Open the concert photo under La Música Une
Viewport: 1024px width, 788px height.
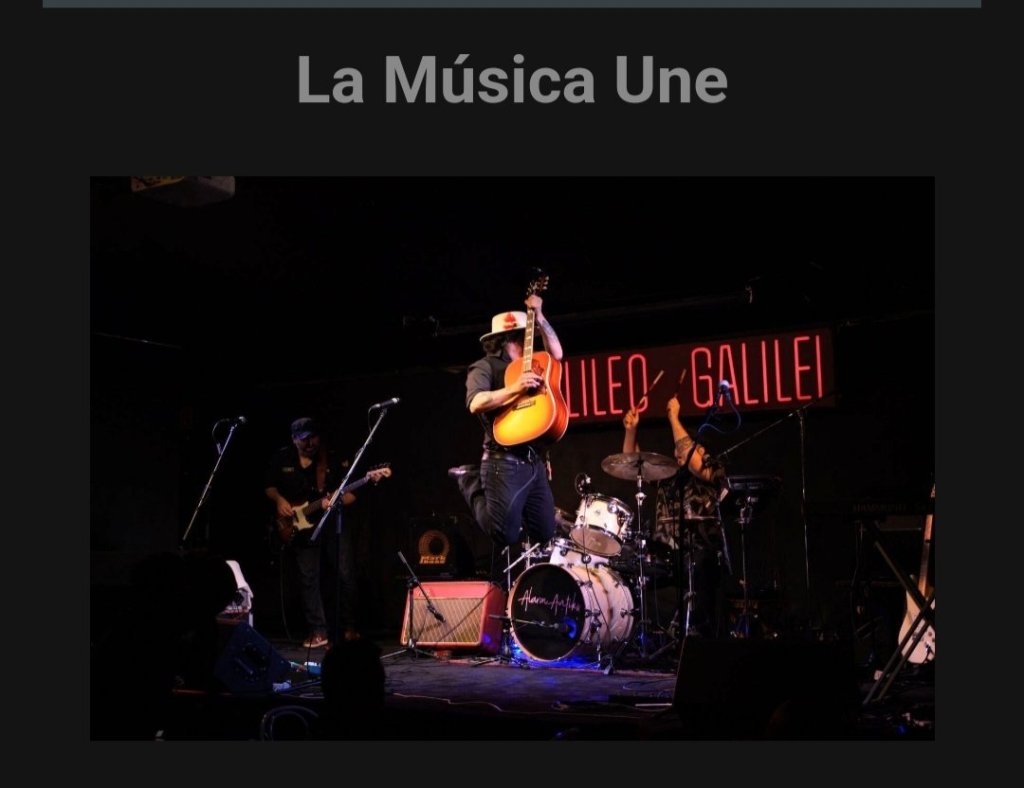click(x=512, y=458)
